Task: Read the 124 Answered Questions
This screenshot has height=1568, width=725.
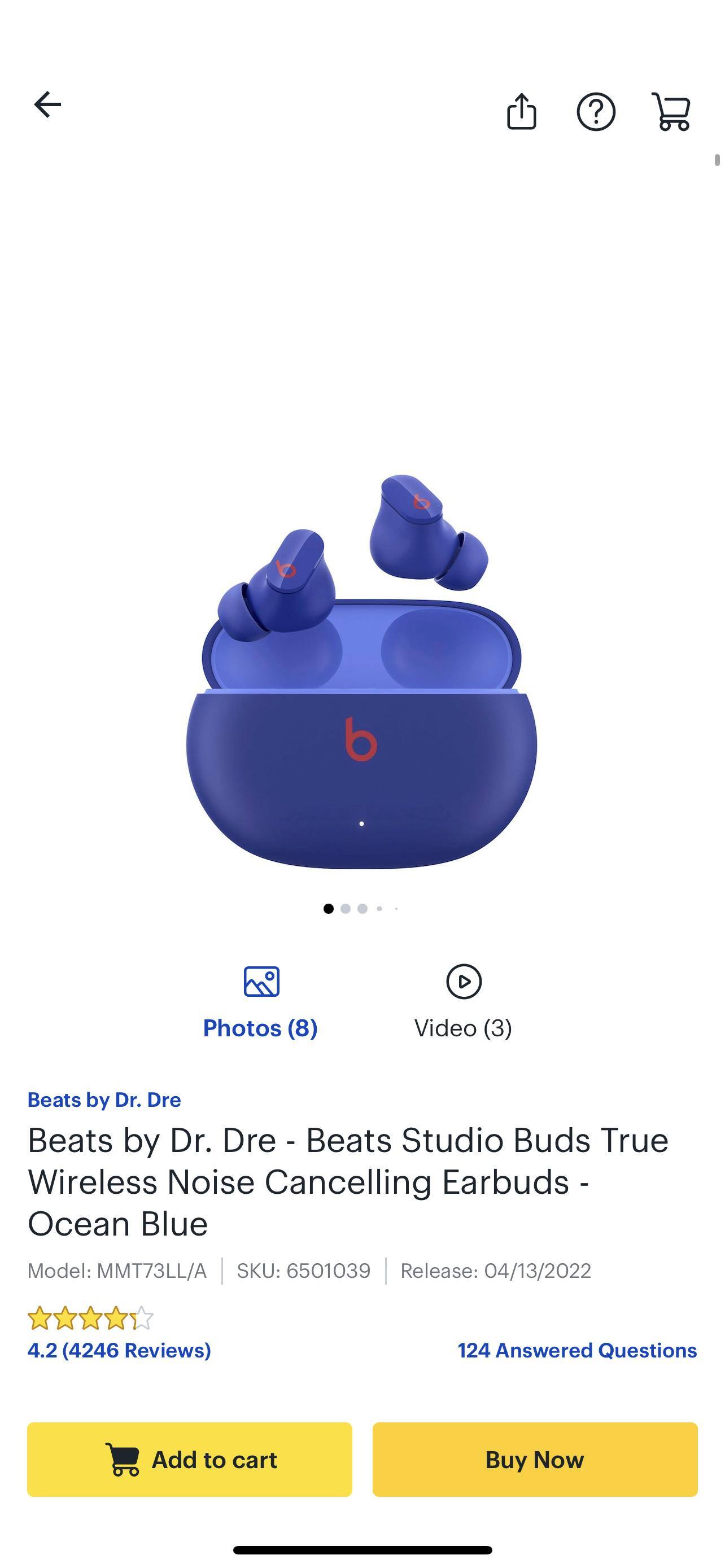Action: pos(577,1350)
